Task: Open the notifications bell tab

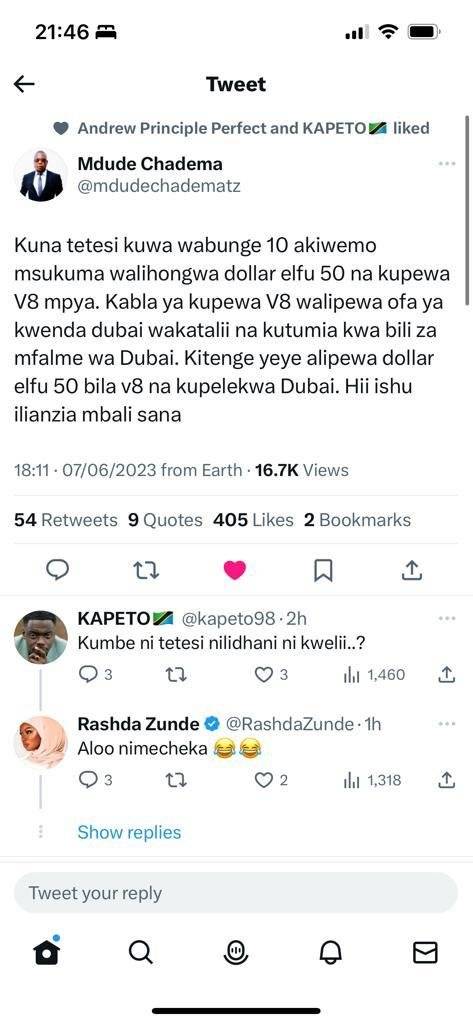Action: pyautogui.click(x=331, y=953)
